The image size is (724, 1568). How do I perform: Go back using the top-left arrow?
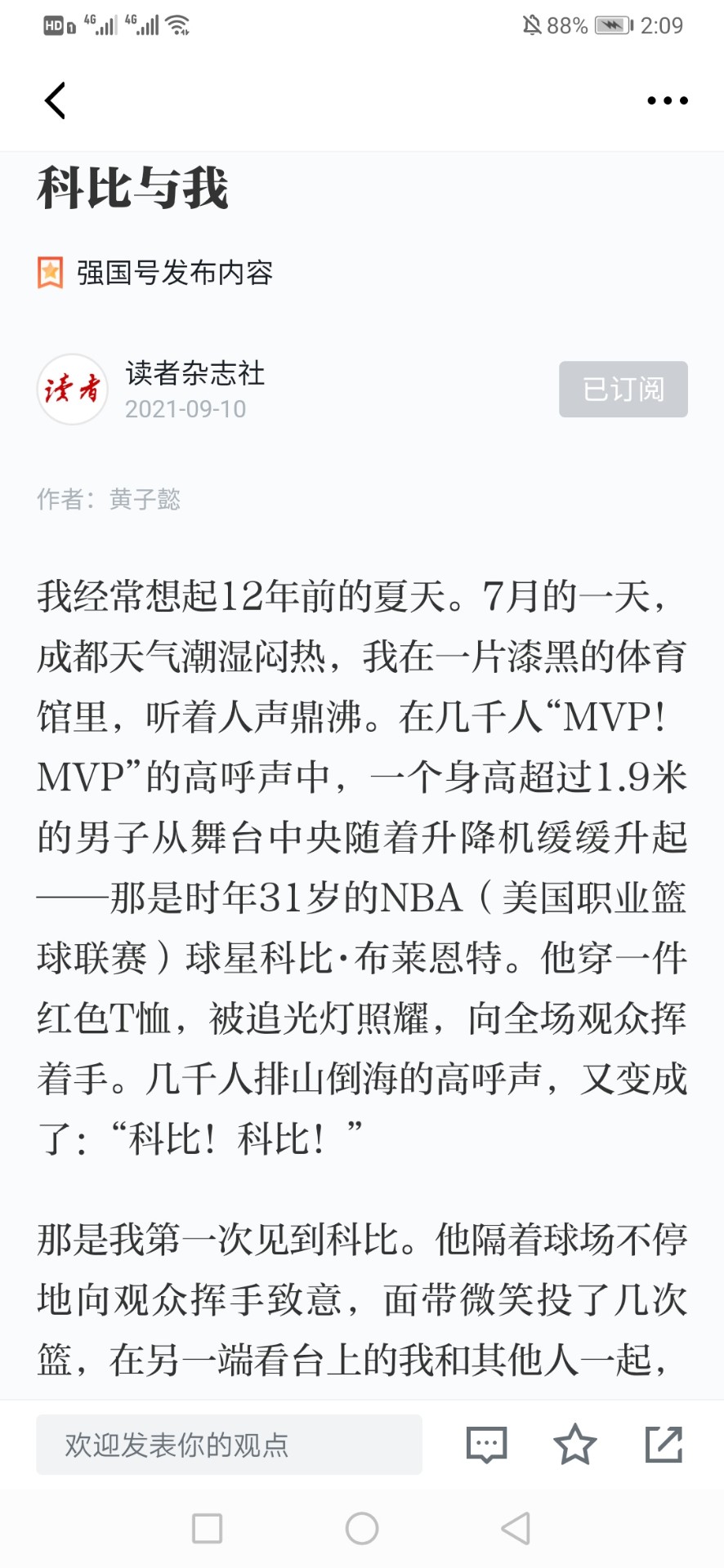(x=55, y=101)
